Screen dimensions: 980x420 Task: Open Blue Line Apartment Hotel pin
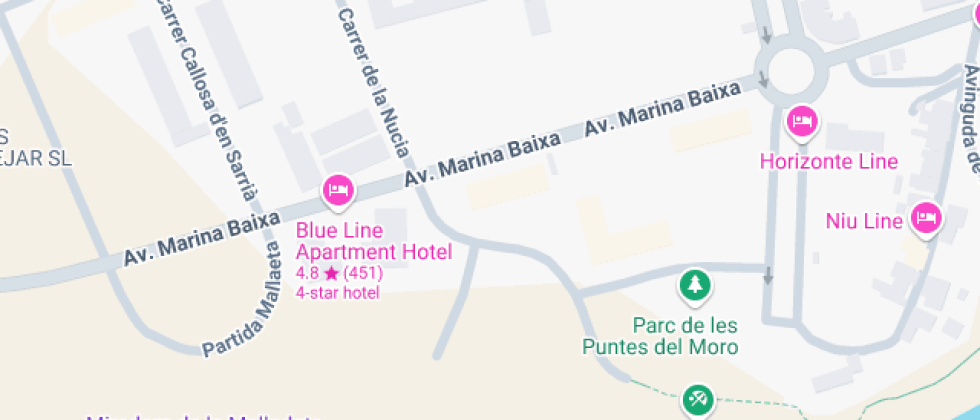(x=338, y=191)
